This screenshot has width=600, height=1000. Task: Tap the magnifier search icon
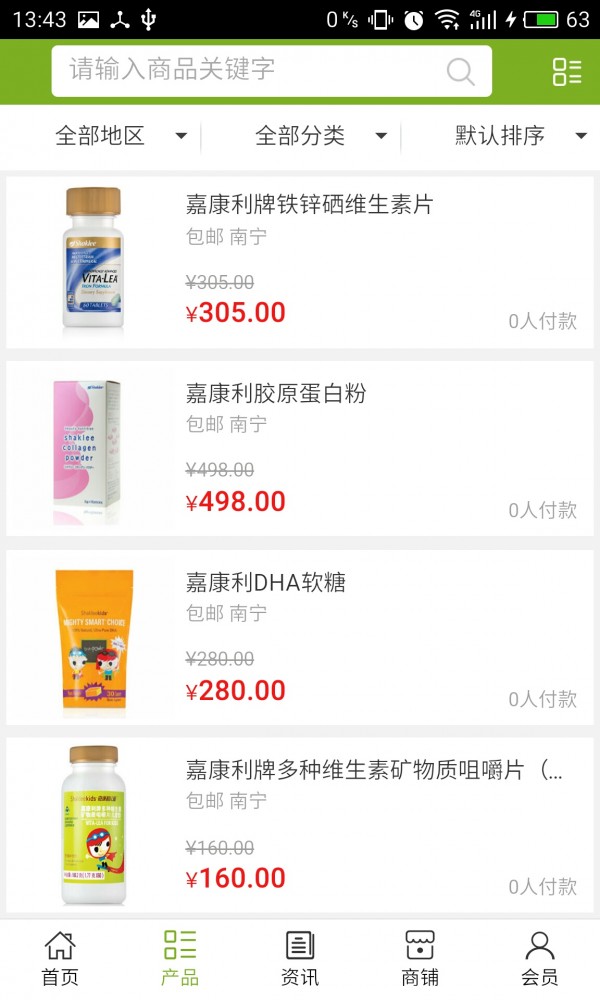click(460, 71)
